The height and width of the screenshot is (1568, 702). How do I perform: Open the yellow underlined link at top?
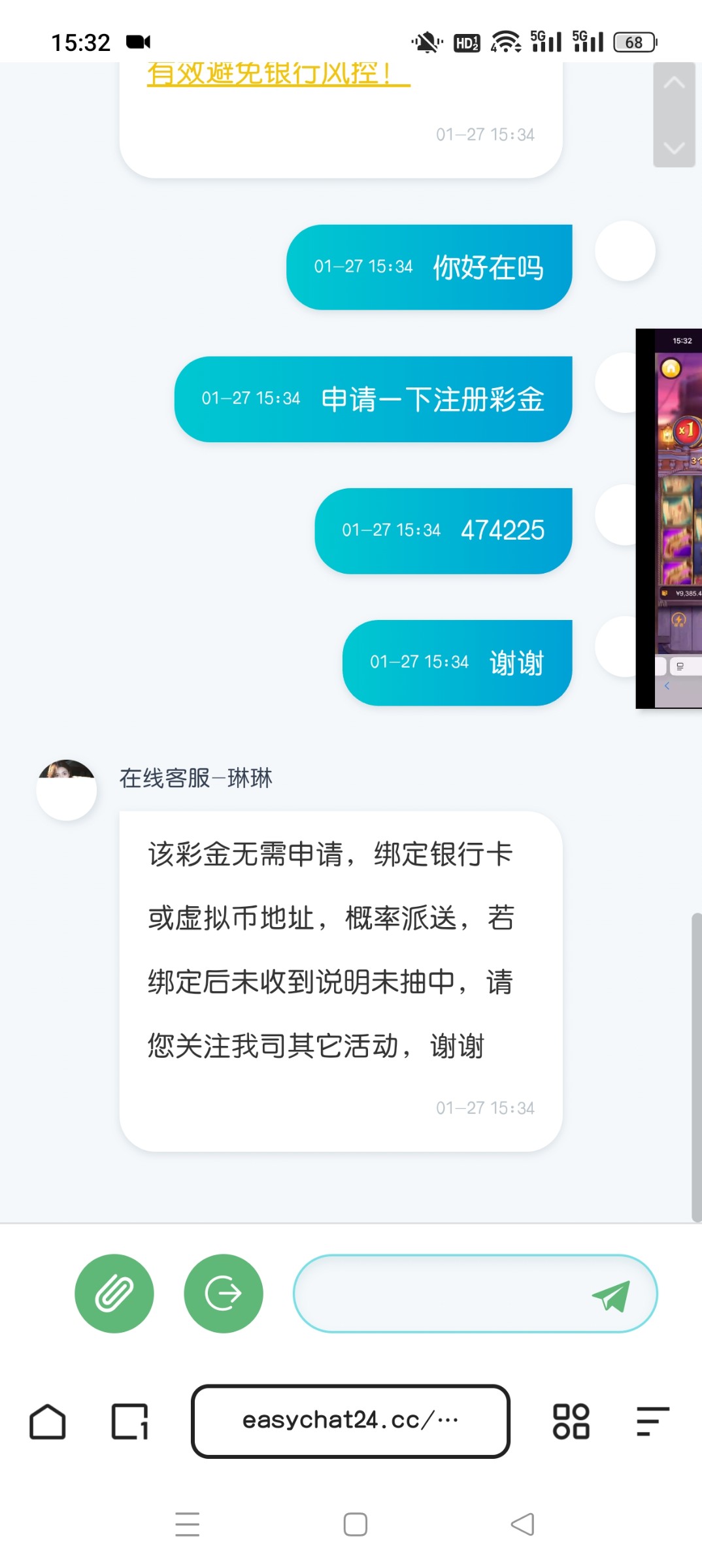coord(278,74)
